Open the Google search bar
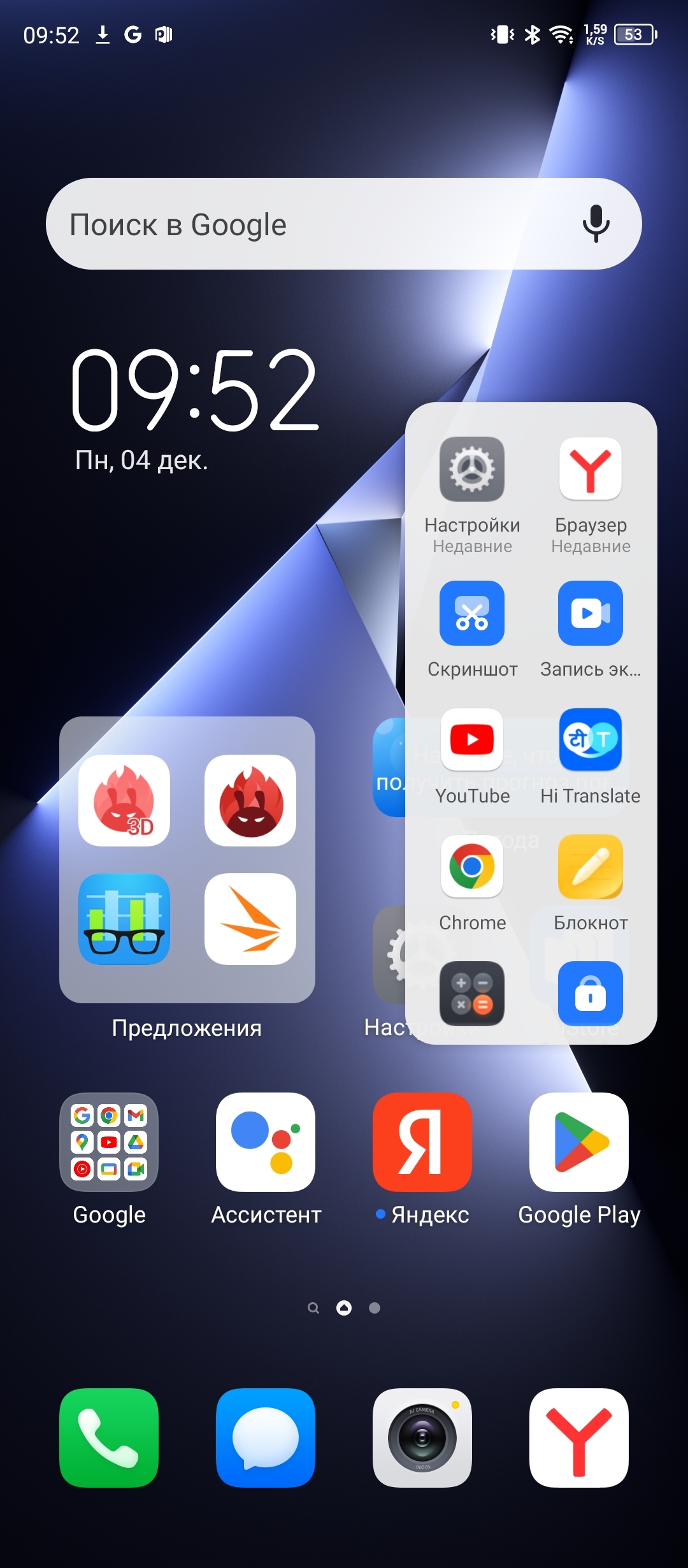Image resolution: width=688 pixels, height=1568 pixels. [x=306, y=224]
